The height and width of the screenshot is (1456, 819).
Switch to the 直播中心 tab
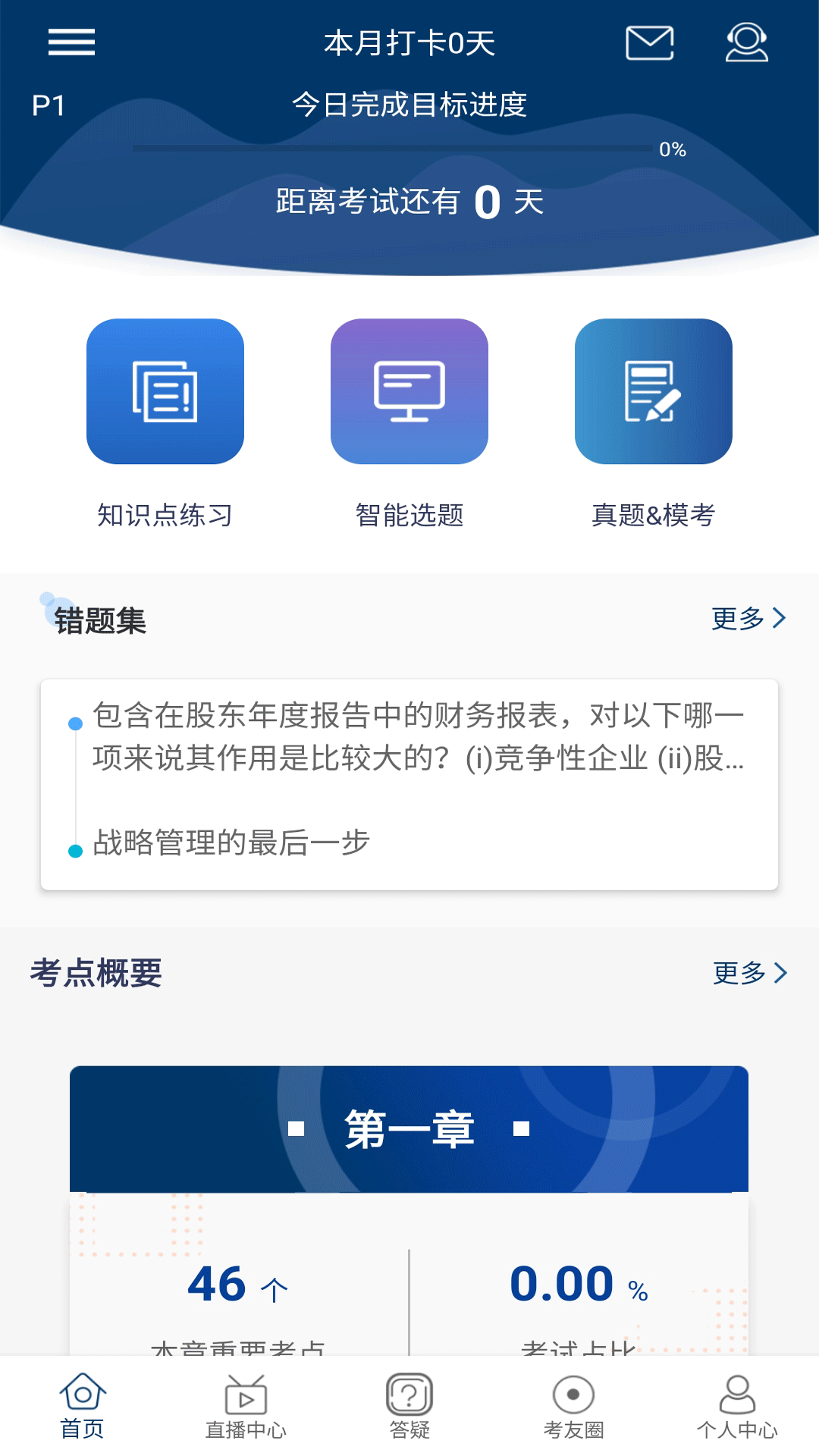pyautogui.click(x=246, y=1407)
